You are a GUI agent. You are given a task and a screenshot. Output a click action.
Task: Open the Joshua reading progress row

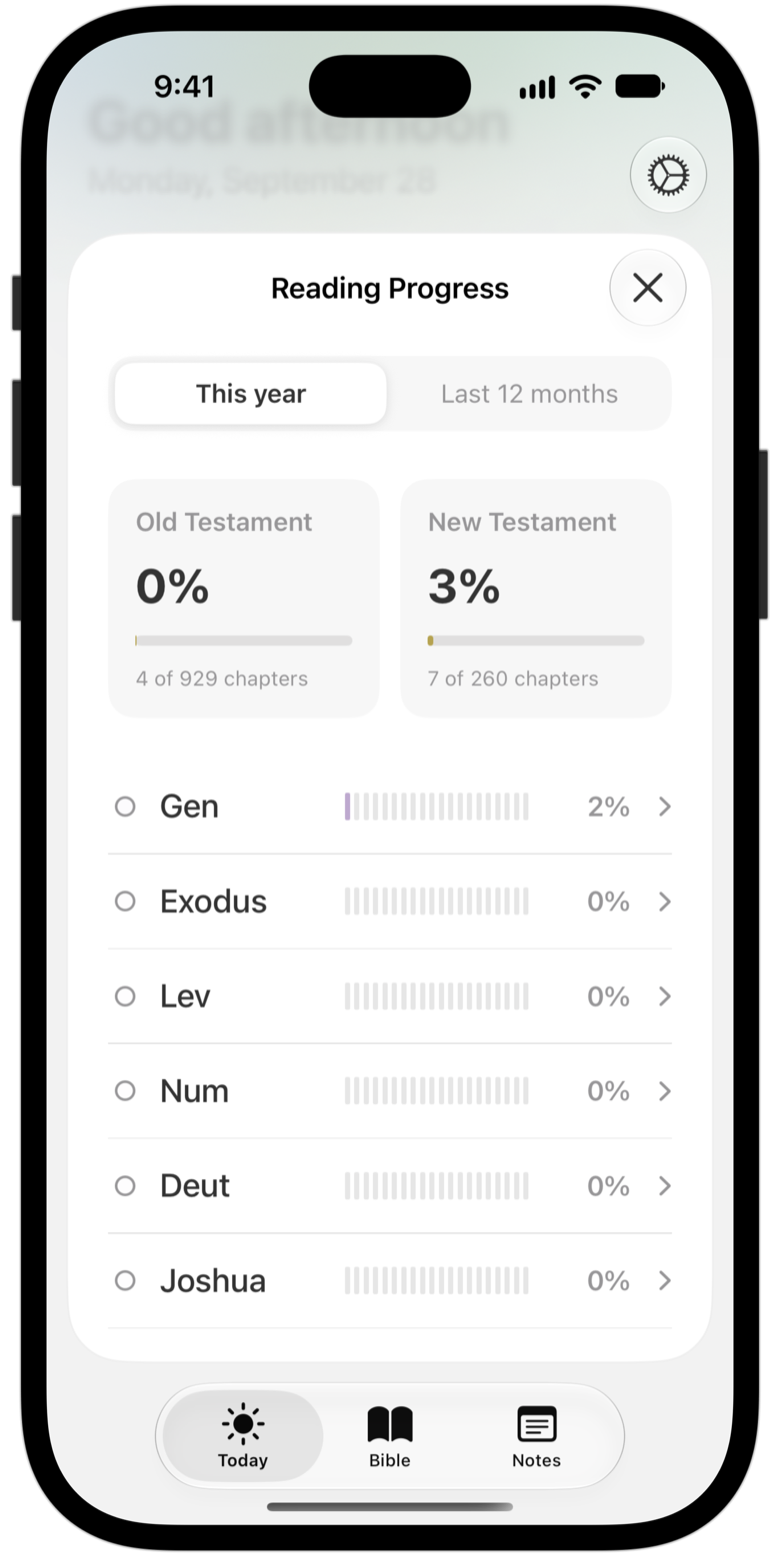click(x=390, y=1281)
